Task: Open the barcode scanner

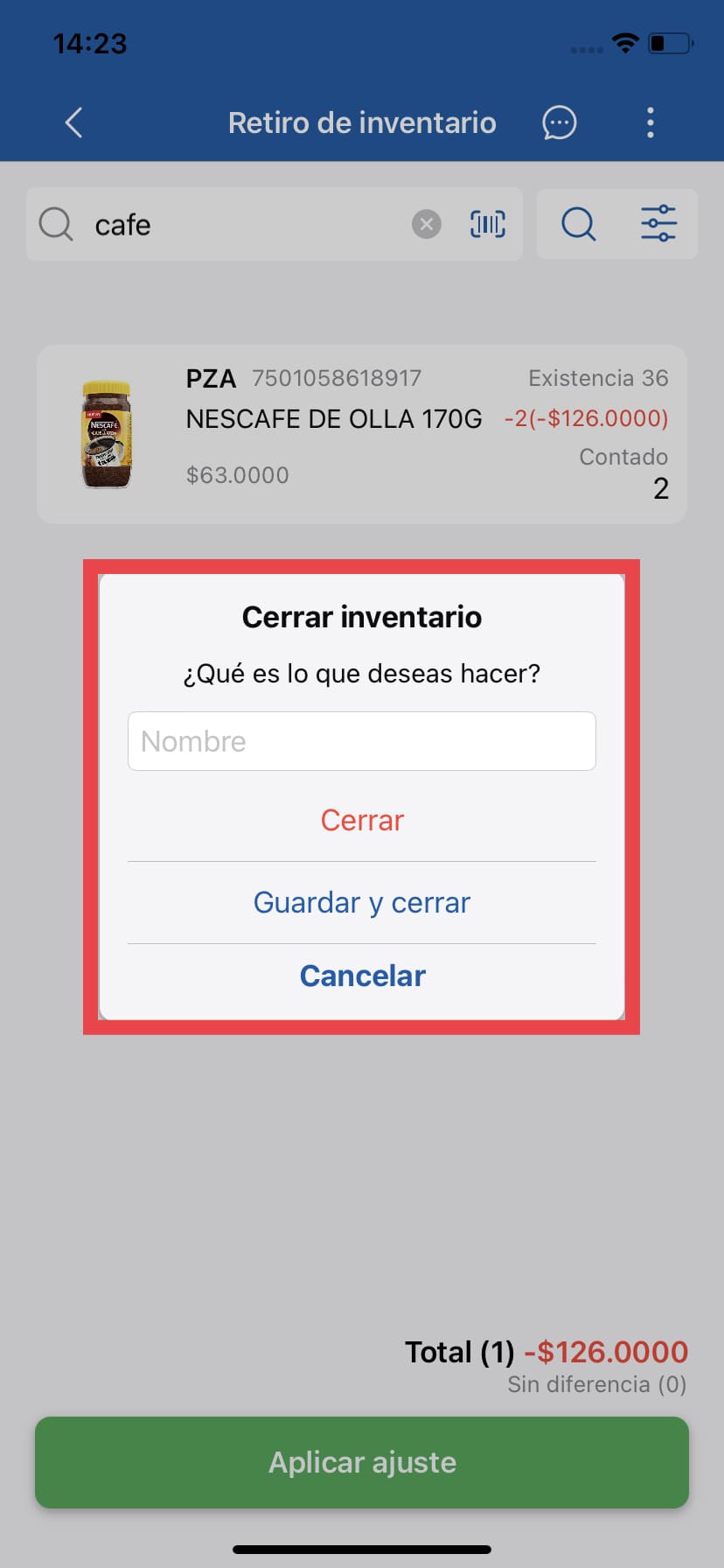Action: point(488,224)
